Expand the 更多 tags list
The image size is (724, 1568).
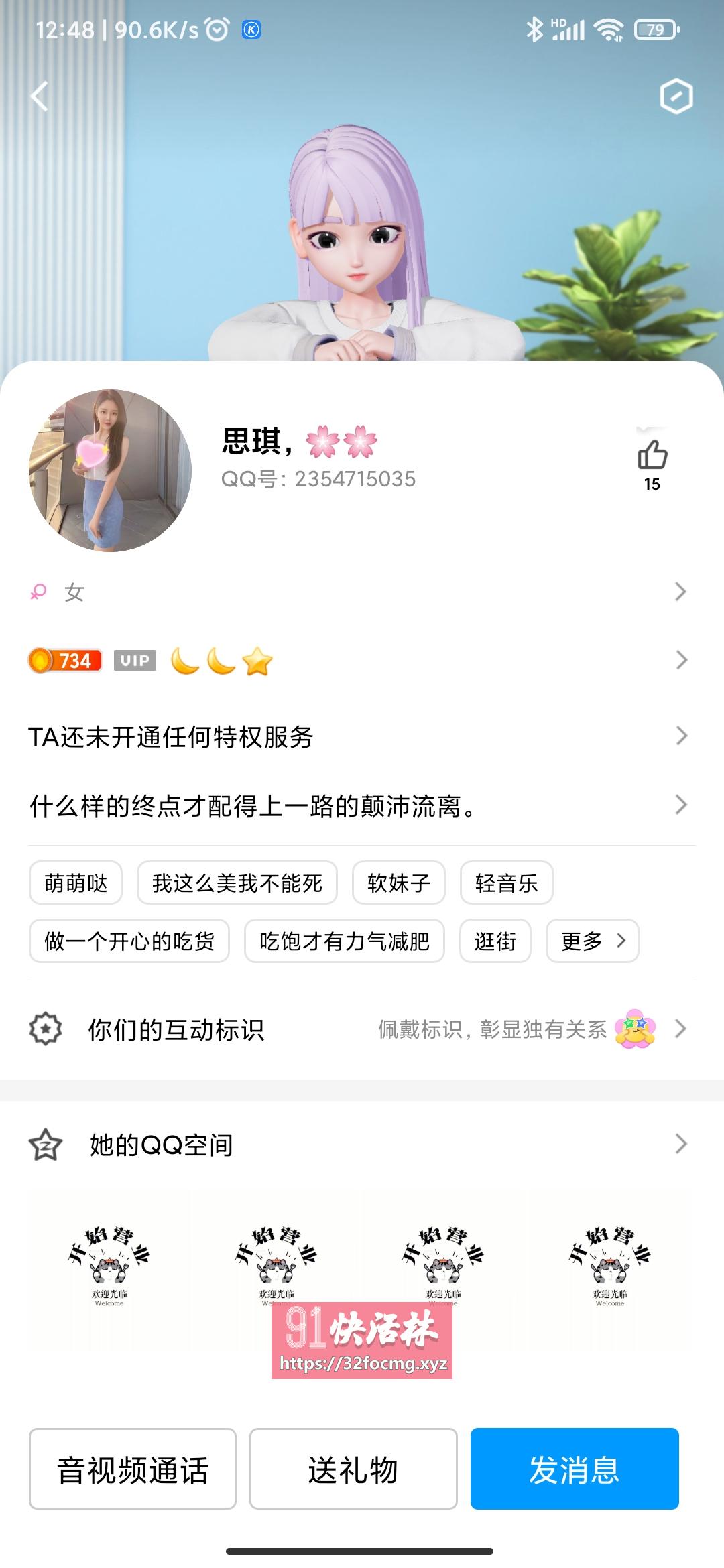(x=591, y=941)
